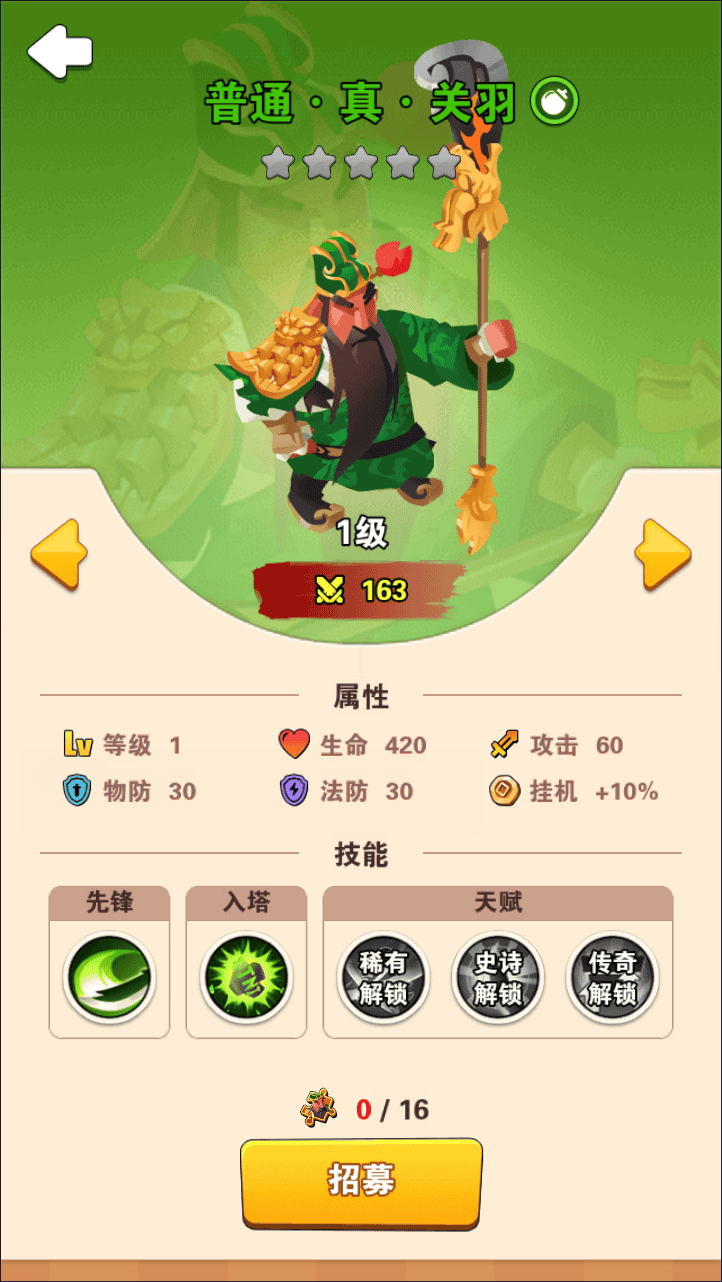Show previous hero with left yellow arrow
The width and height of the screenshot is (722, 1282).
(59, 553)
